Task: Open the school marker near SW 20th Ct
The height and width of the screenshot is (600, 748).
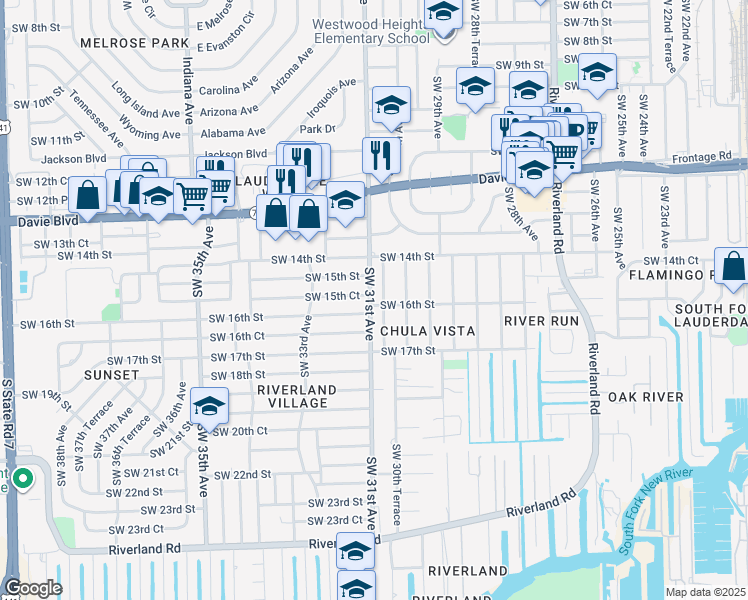Action: click(x=209, y=406)
